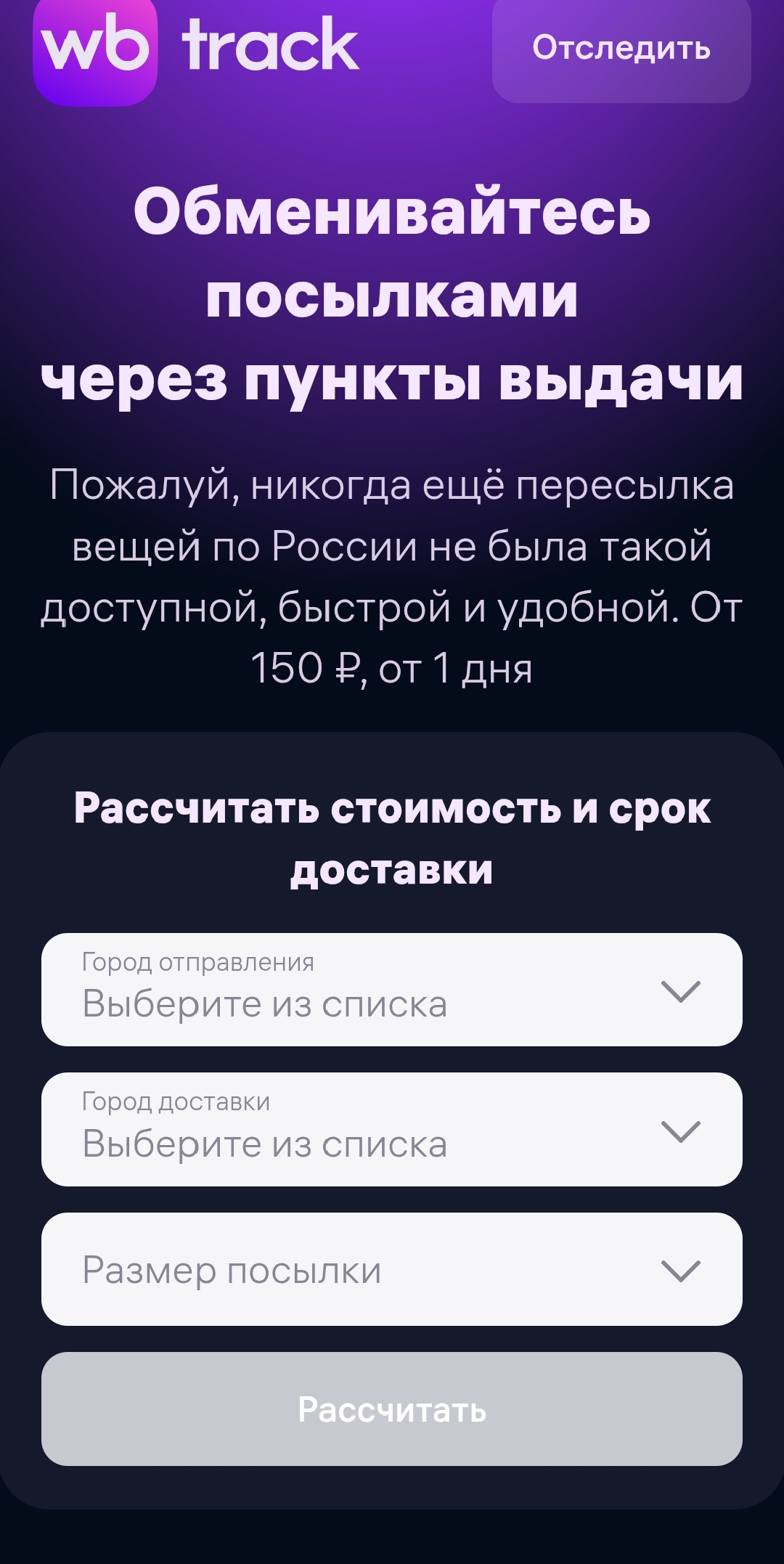Choose Размер посылки from dropdown
This screenshot has height=1564, width=784.
[392, 1269]
